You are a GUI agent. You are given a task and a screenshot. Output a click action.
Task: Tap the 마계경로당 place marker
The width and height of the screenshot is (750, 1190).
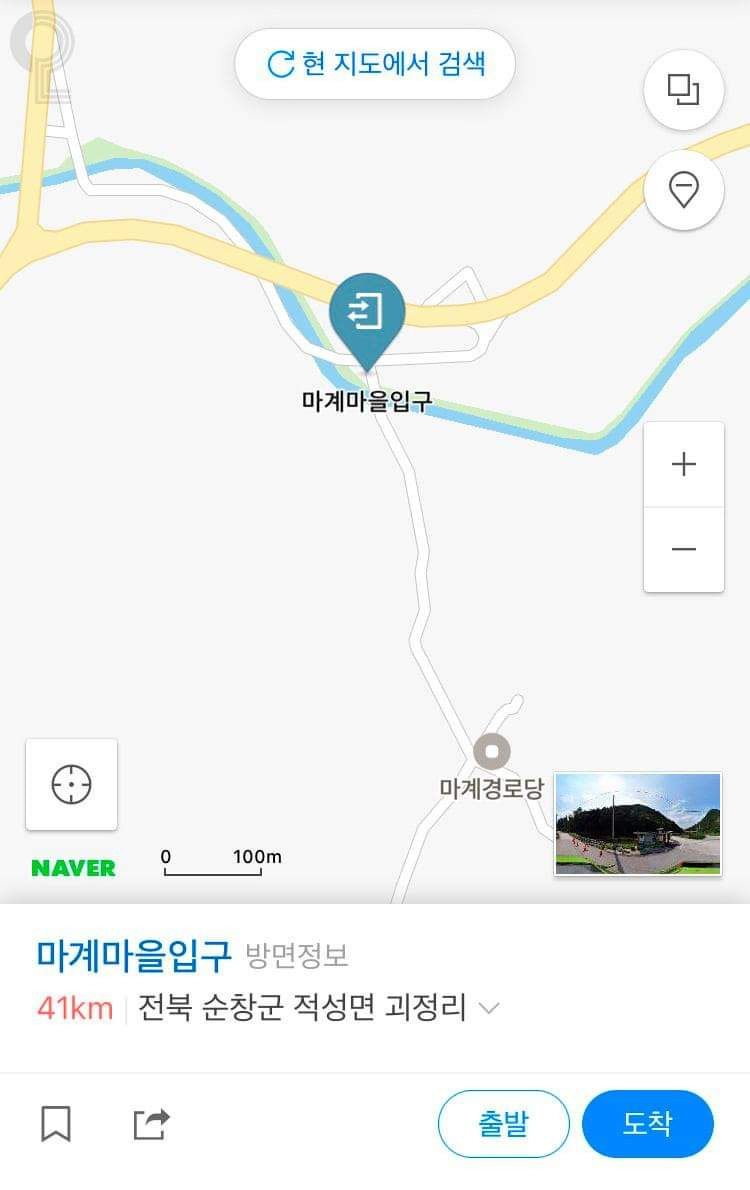click(491, 751)
